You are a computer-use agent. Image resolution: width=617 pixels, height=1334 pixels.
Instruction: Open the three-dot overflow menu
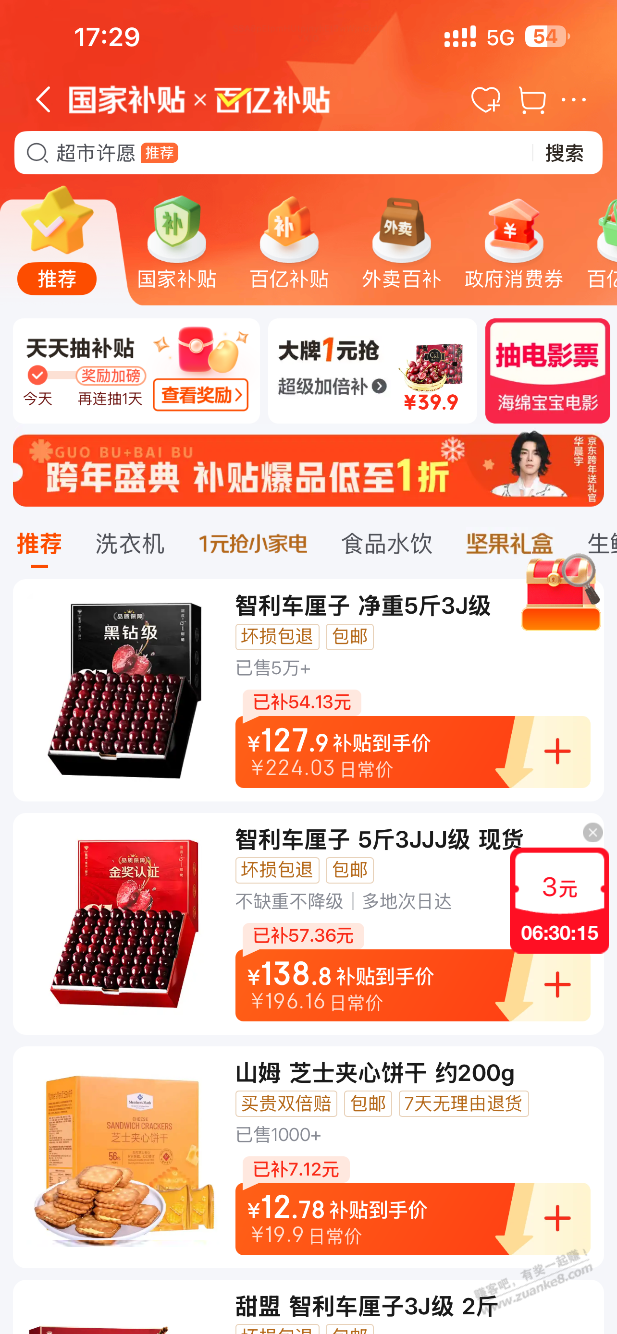(575, 100)
